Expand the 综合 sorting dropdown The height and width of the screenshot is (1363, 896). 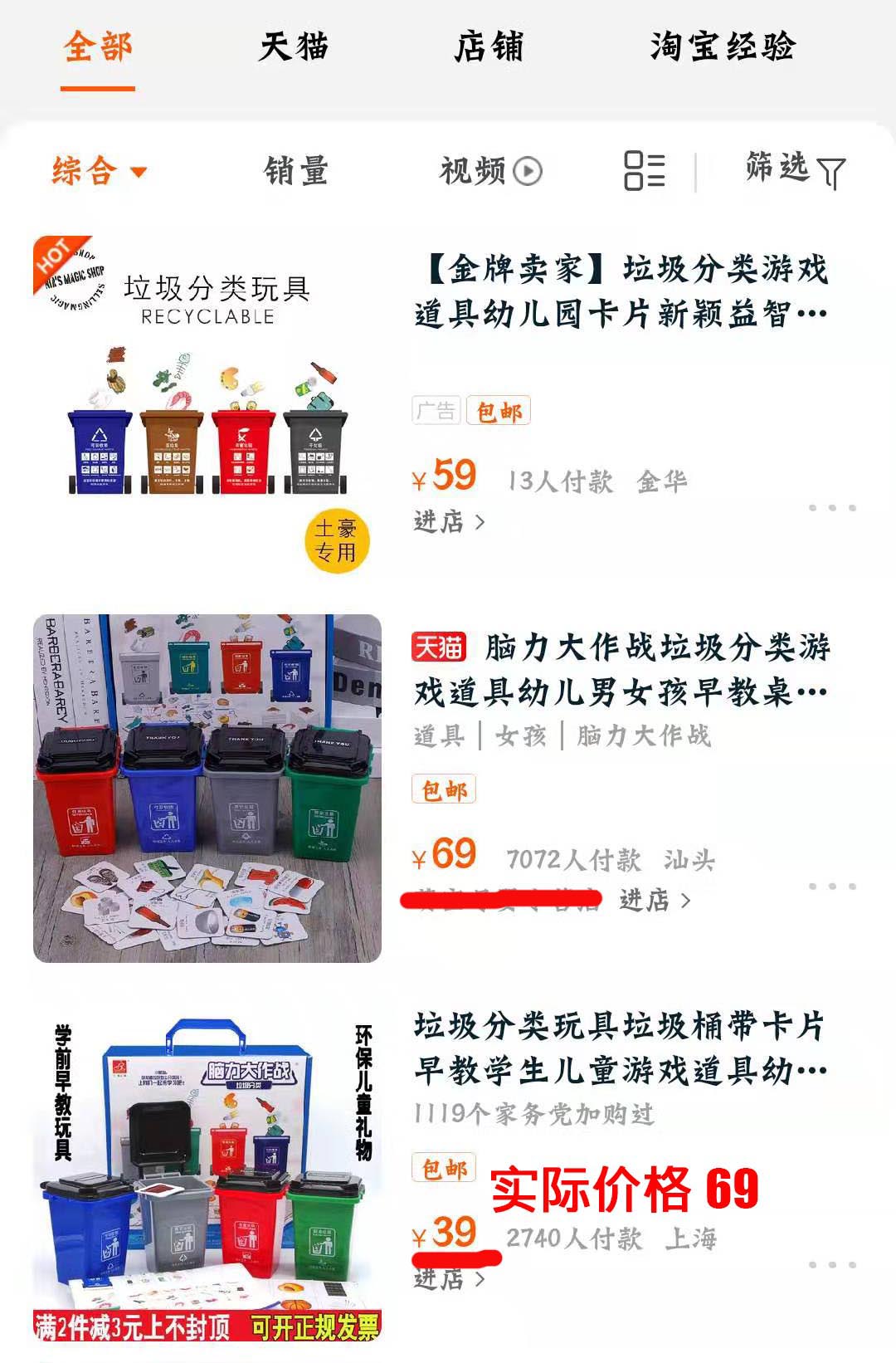pos(99,170)
